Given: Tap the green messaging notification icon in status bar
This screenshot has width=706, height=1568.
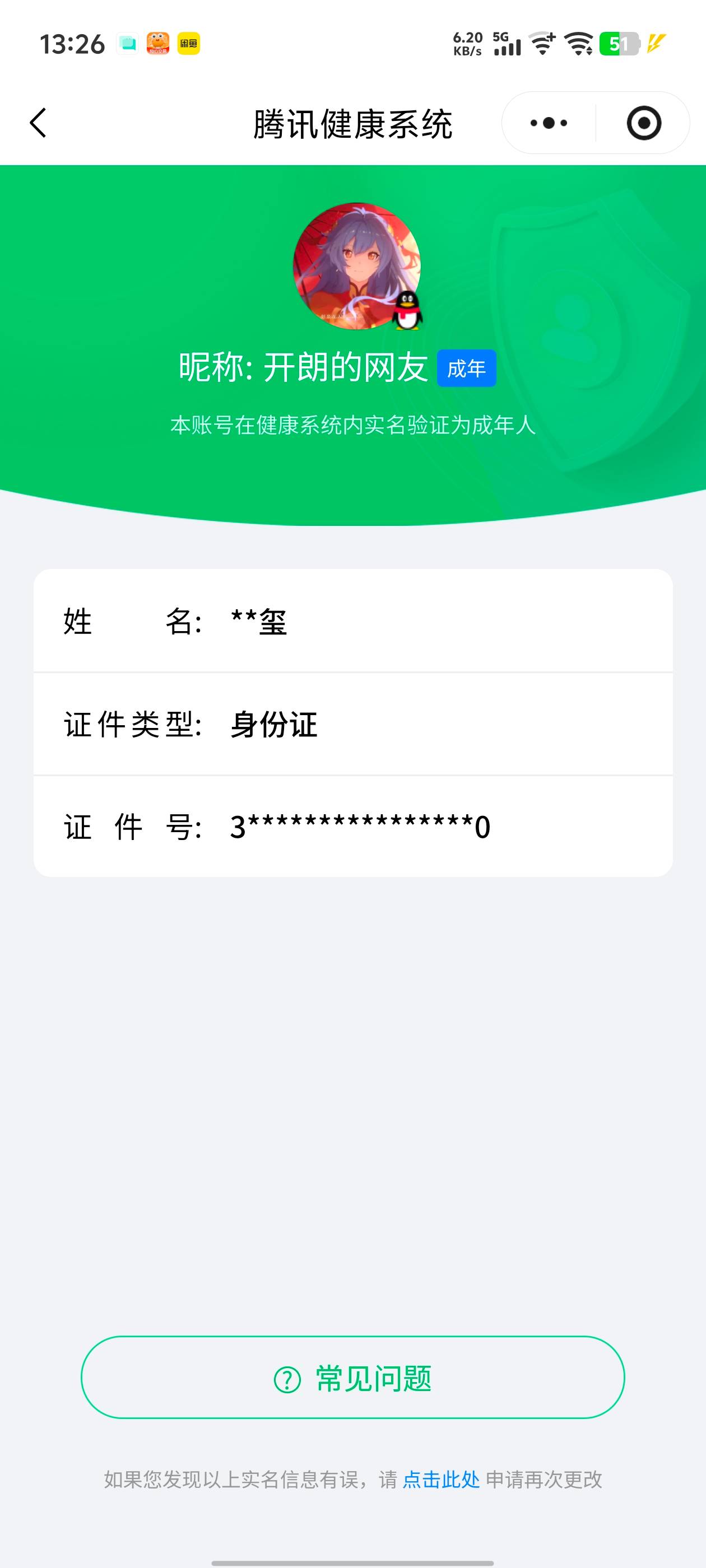Looking at the screenshot, I should click(x=126, y=43).
